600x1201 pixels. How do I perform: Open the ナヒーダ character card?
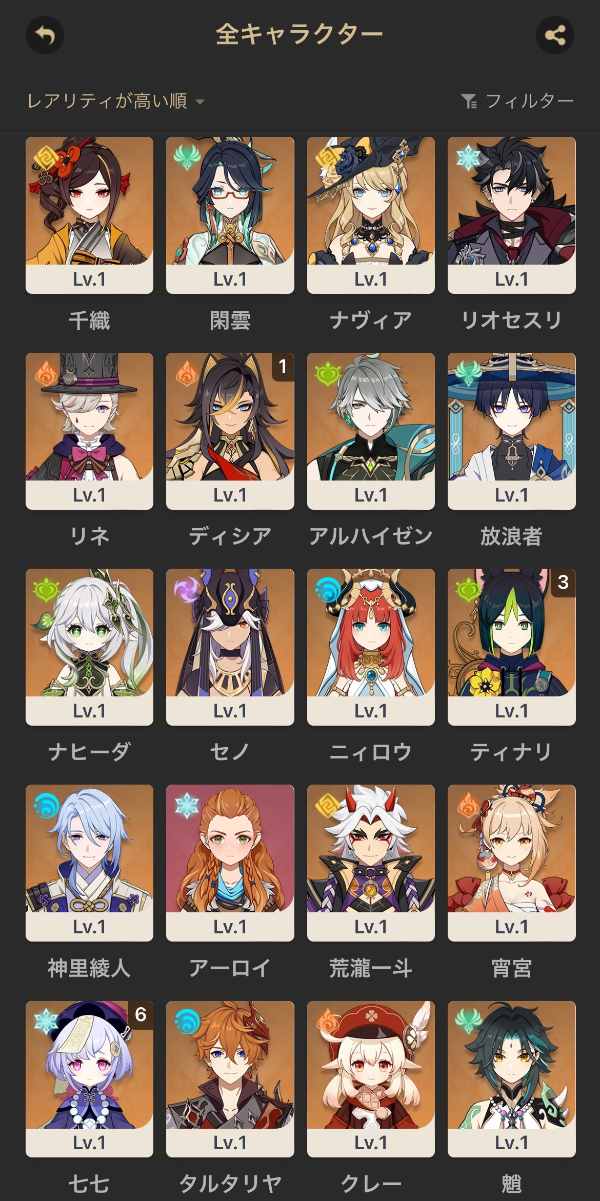pyautogui.click(x=89, y=647)
